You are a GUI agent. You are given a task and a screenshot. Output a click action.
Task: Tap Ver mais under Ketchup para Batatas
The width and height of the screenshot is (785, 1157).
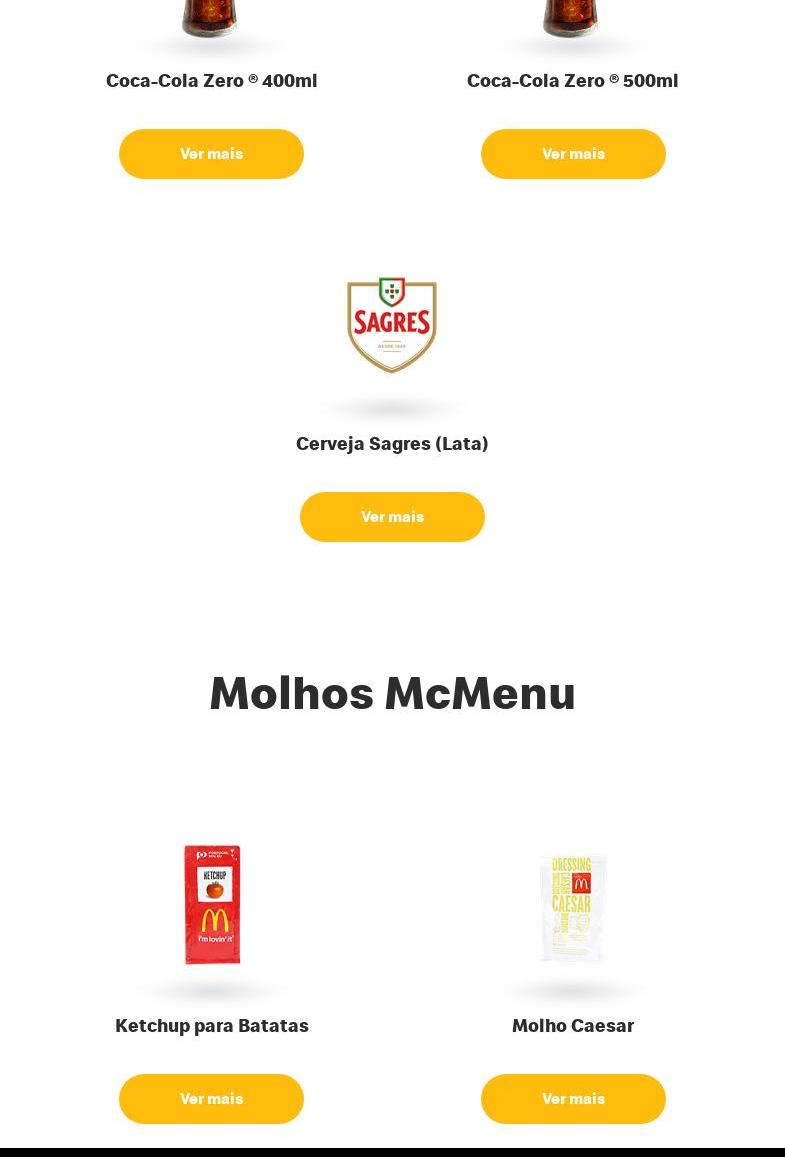211,1099
